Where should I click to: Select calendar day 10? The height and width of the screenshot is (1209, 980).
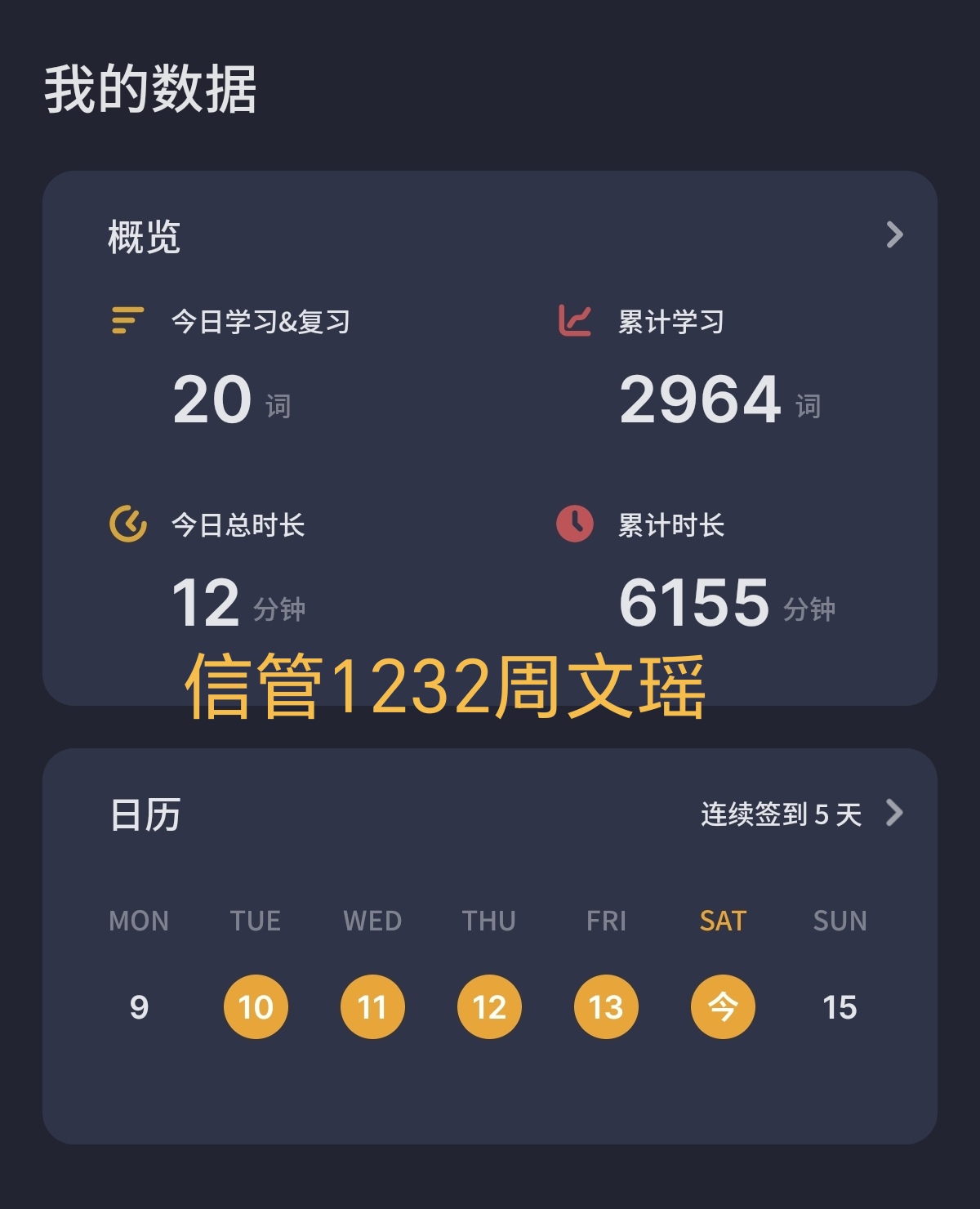pos(256,1006)
